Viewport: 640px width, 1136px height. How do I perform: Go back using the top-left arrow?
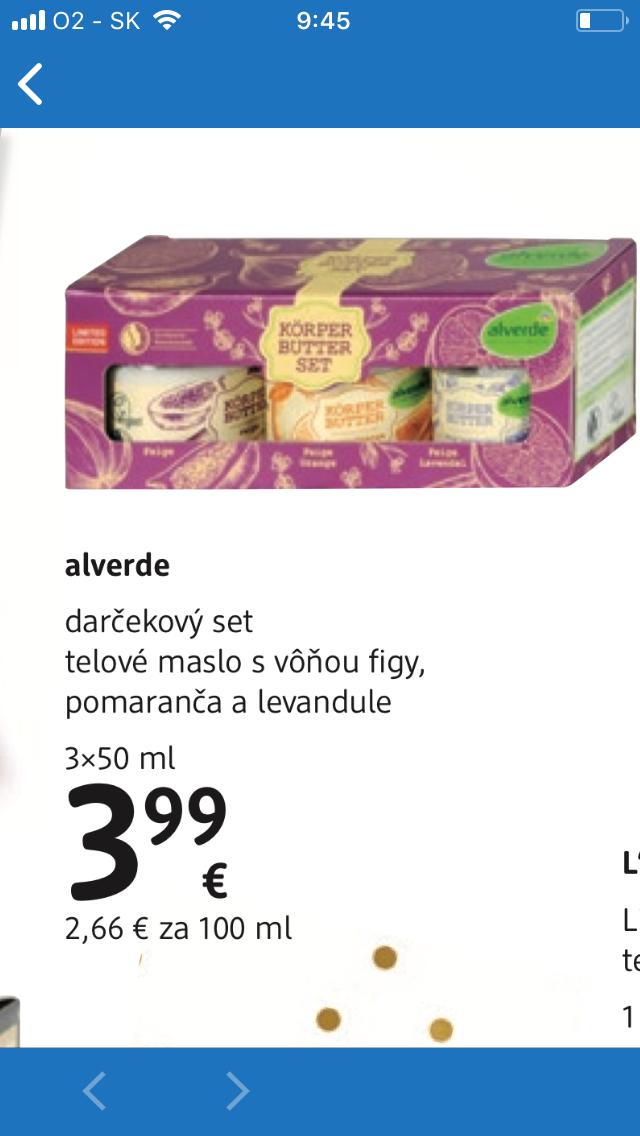(31, 84)
